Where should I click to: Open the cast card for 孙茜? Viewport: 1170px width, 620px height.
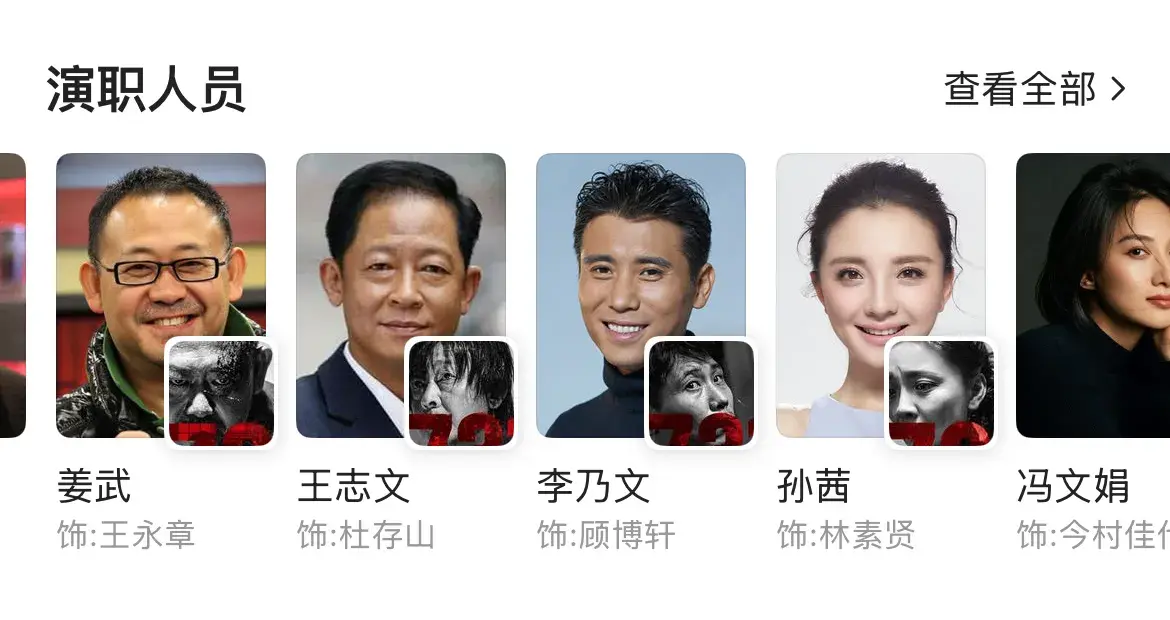tap(880, 295)
